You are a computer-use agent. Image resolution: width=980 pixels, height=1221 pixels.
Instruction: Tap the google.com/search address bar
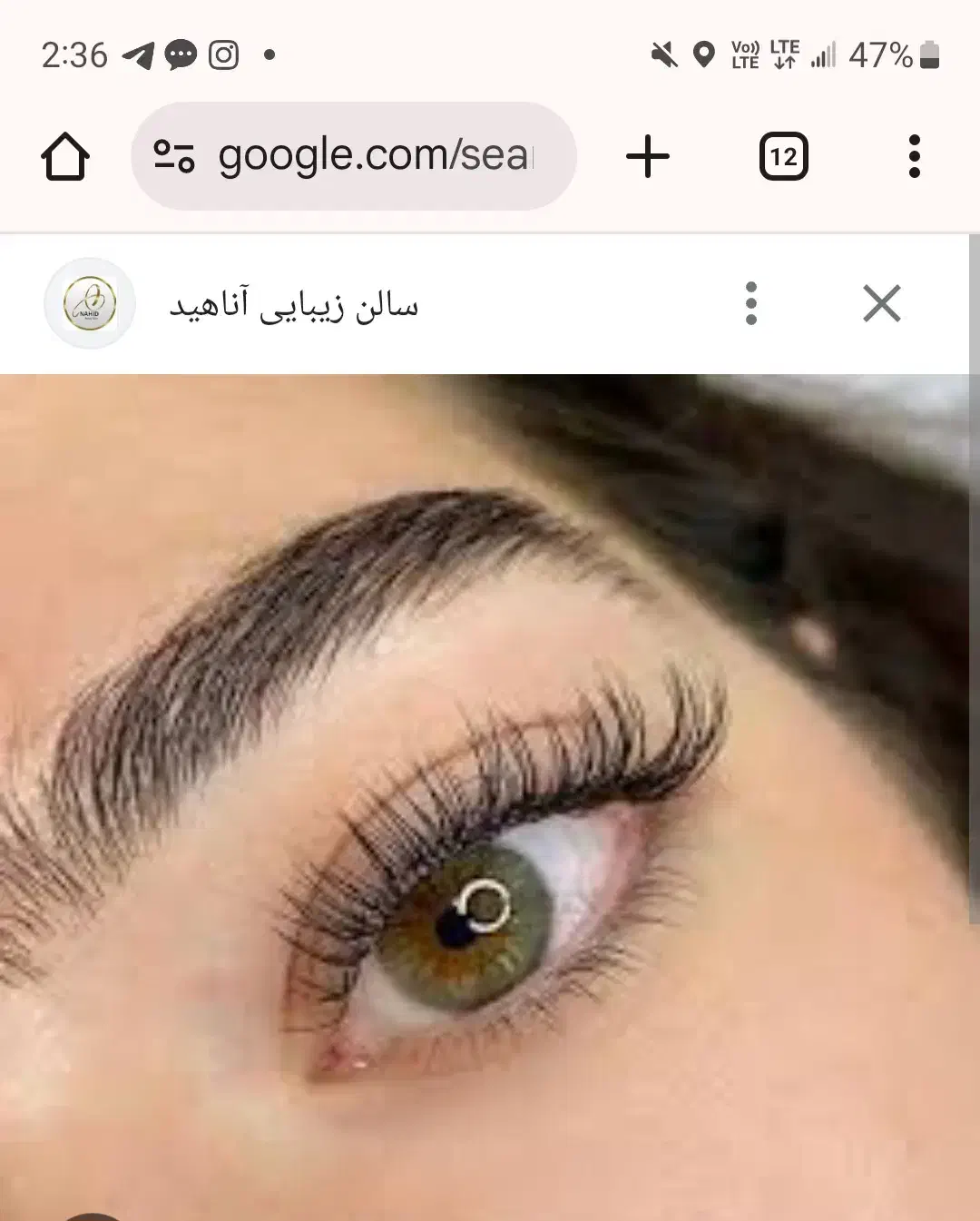click(x=363, y=155)
